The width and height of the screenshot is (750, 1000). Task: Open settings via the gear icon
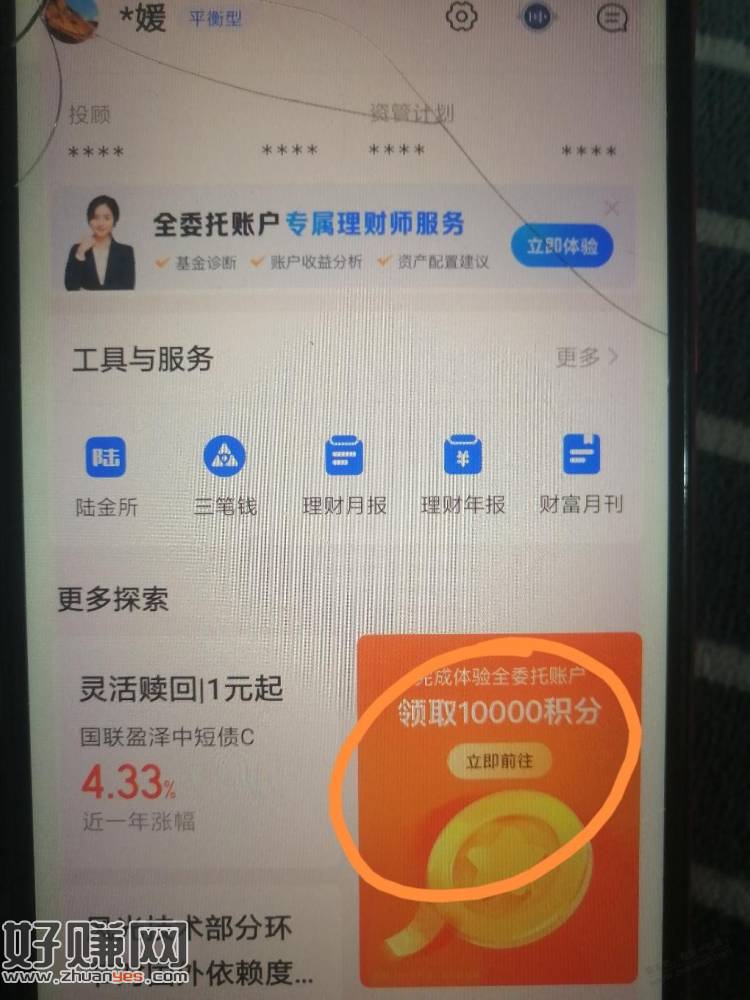coord(461,17)
